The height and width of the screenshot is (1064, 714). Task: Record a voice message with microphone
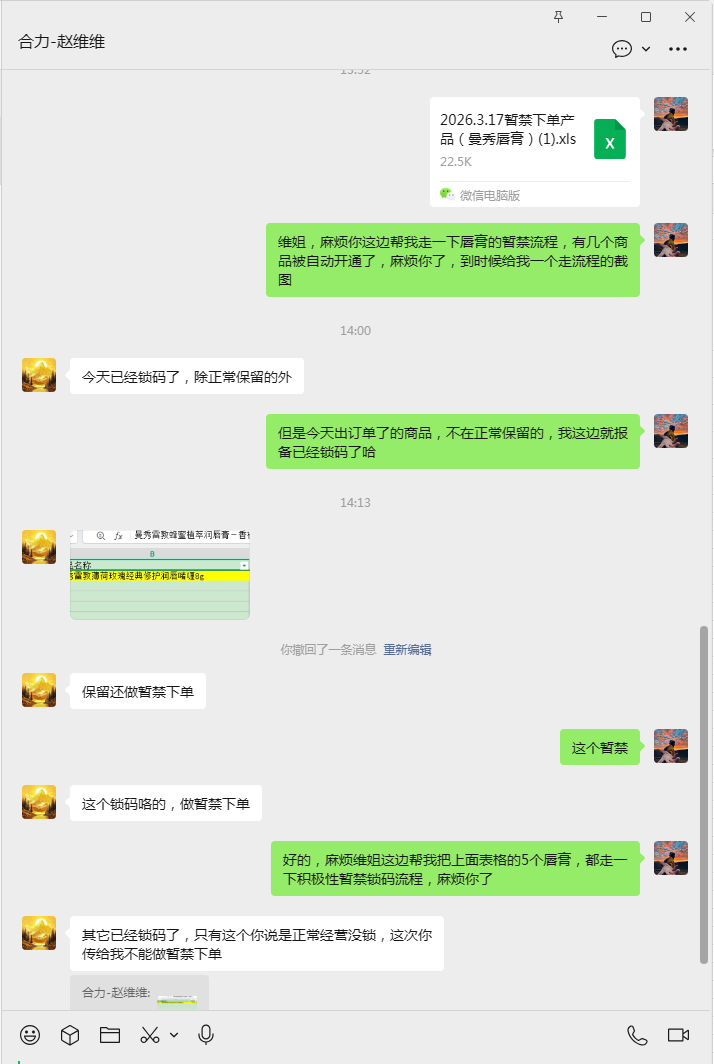pyautogui.click(x=206, y=1035)
